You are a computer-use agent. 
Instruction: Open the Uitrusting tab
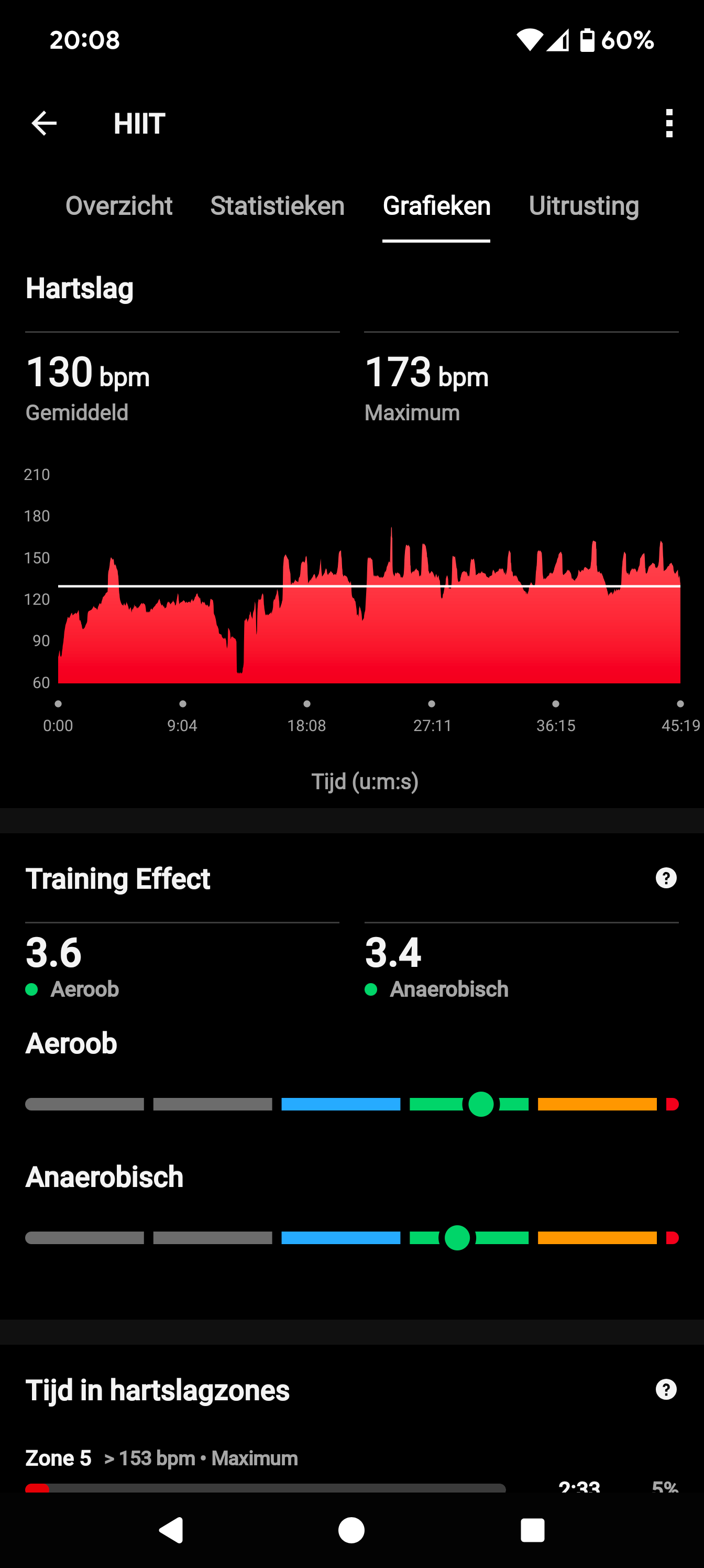click(x=583, y=206)
